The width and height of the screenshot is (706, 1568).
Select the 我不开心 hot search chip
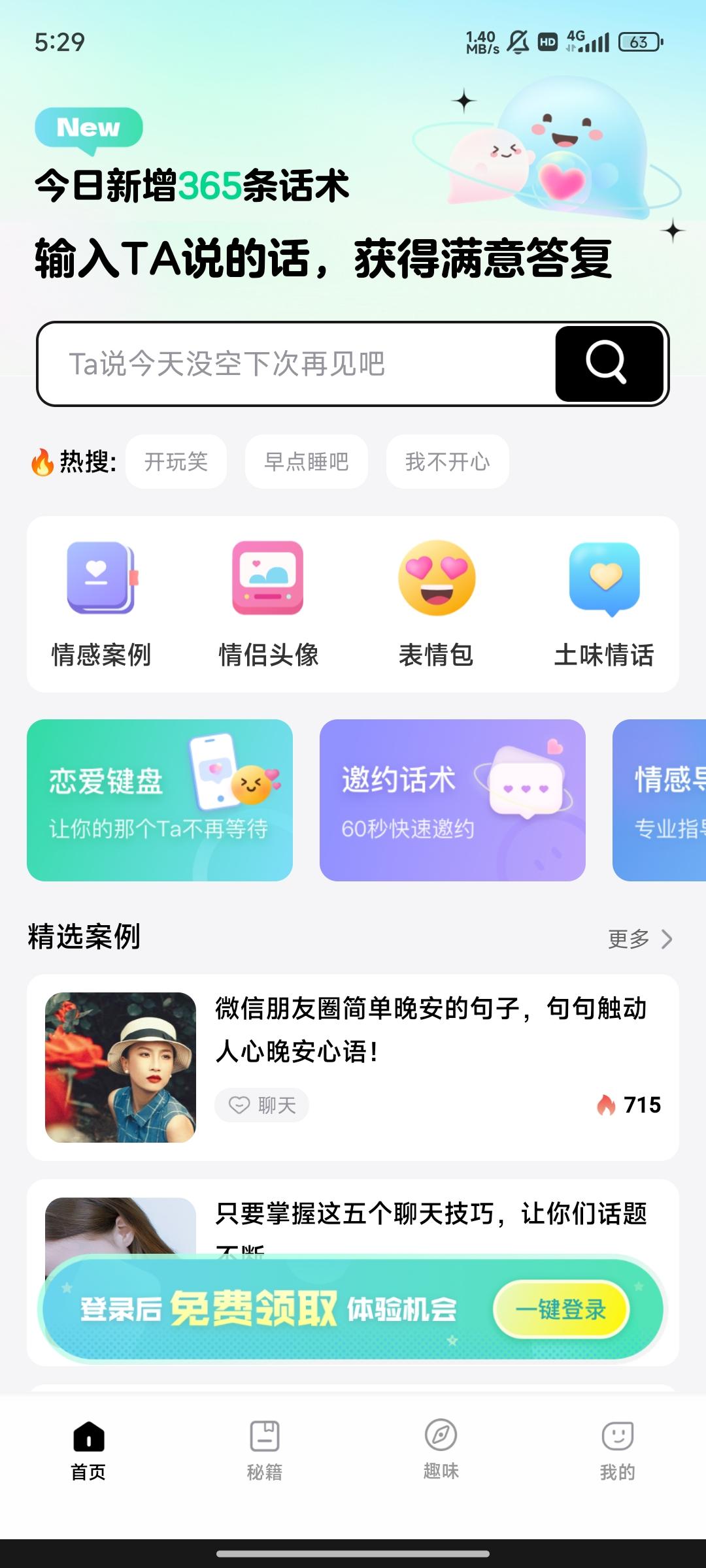[447, 462]
